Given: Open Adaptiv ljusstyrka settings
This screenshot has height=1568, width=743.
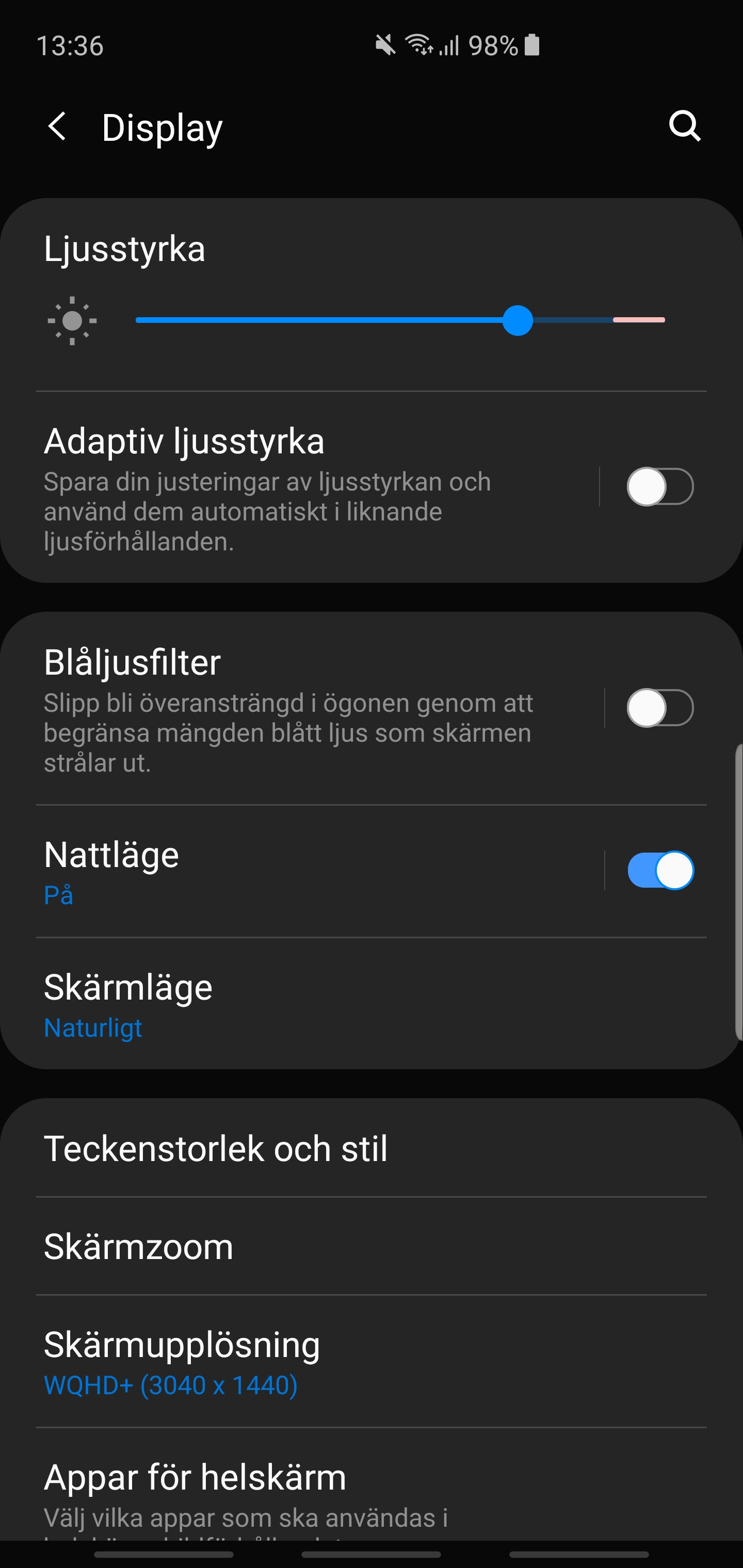Looking at the screenshot, I should tap(304, 487).
